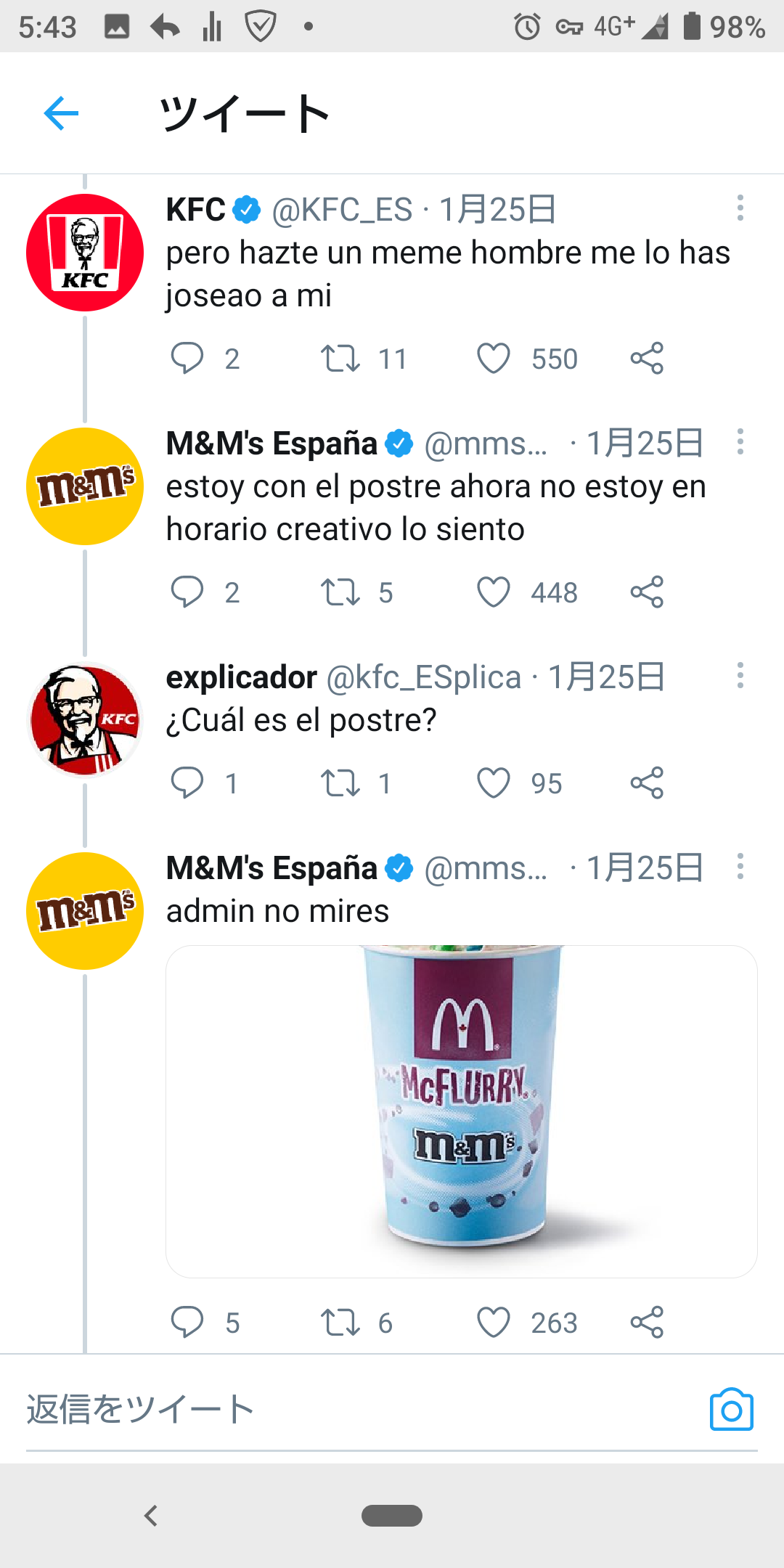This screenshot has width=784, height=1568.
Task: Open KFC's profile picture
Action: pyautogui.click(x=85, y=253)
